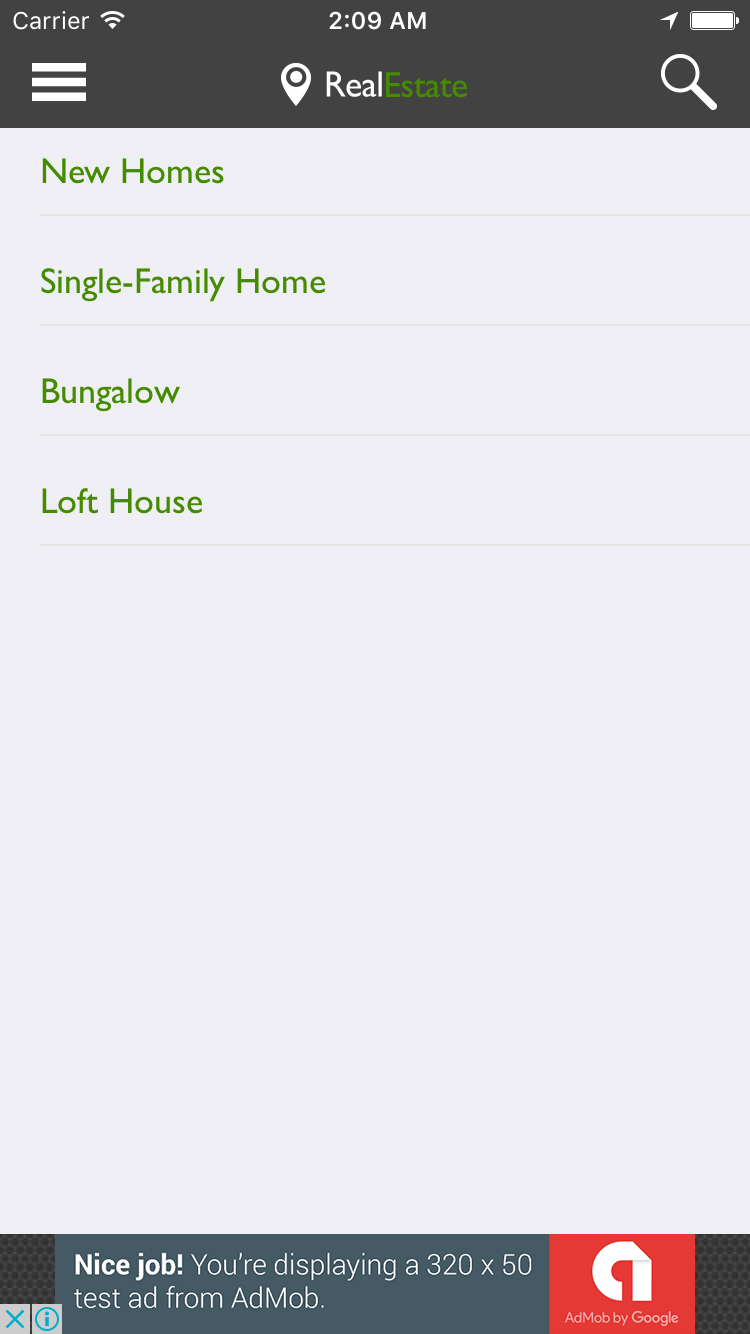750x1334 pixels.
Task: Dismiss the AdMob banner ad
Action: 15,1319
